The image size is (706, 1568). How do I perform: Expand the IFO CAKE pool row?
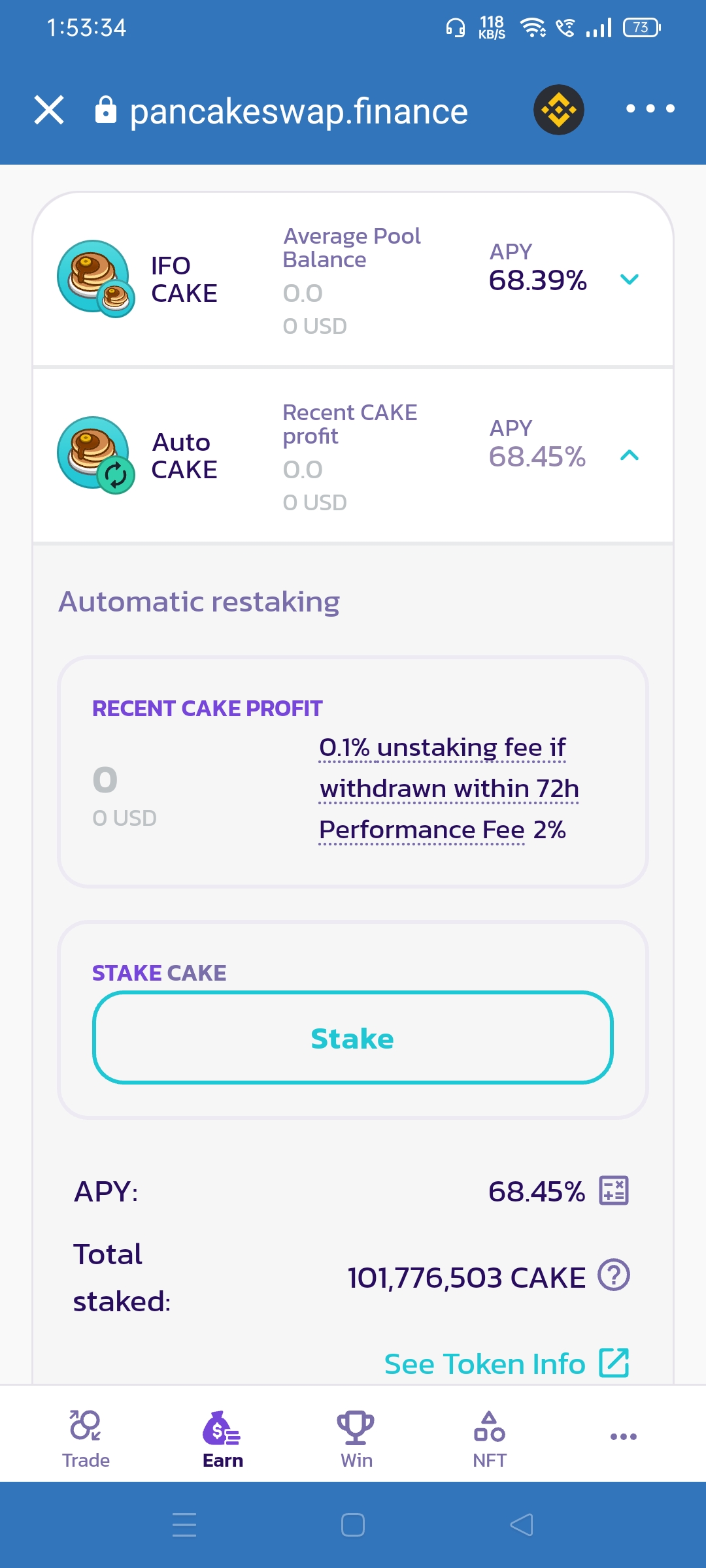(x=629, y=280)
